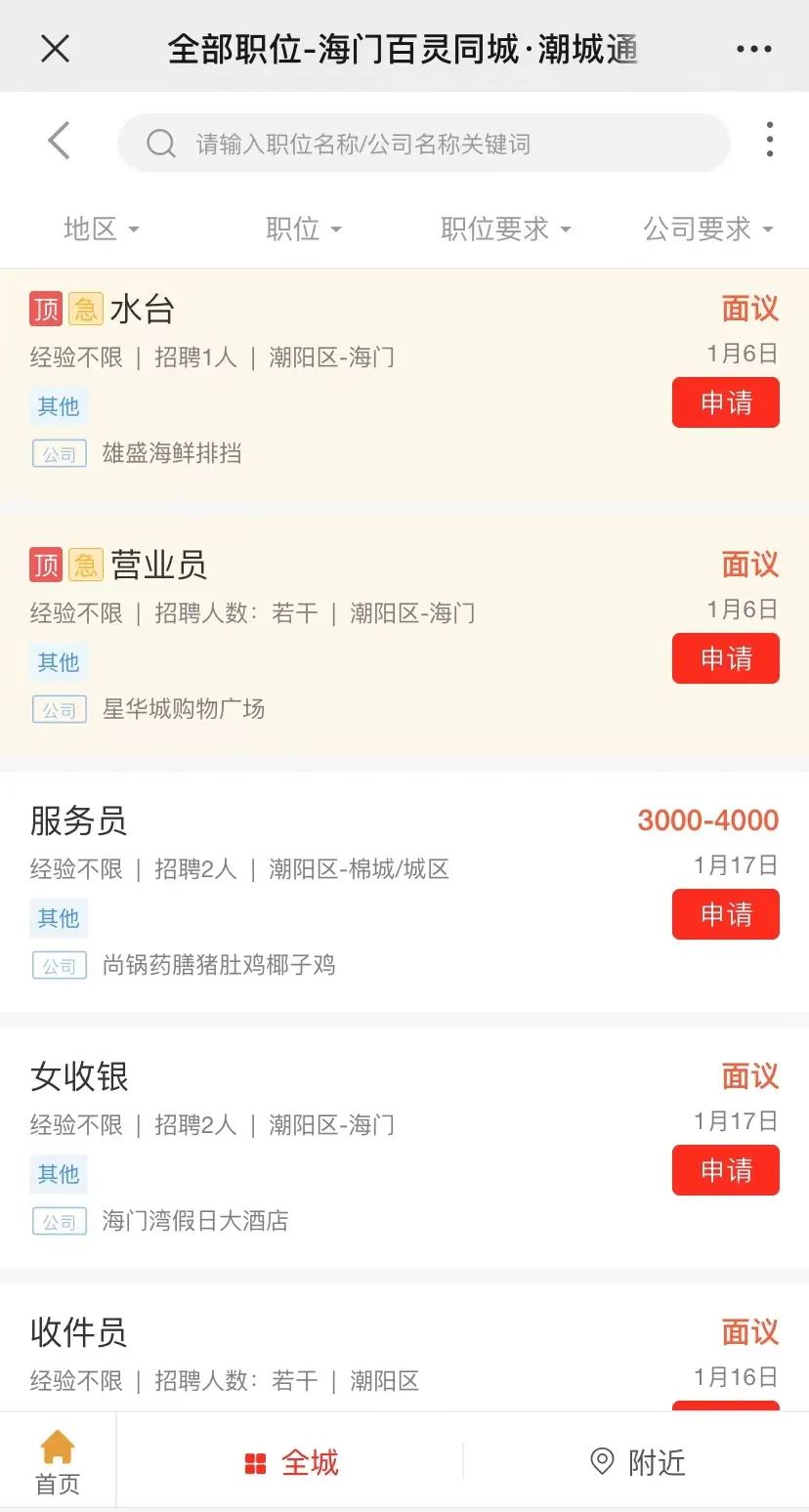The image size is (809, 1512).
Task: Expand the 职位 filter dropdown
Action: (303, 229)
